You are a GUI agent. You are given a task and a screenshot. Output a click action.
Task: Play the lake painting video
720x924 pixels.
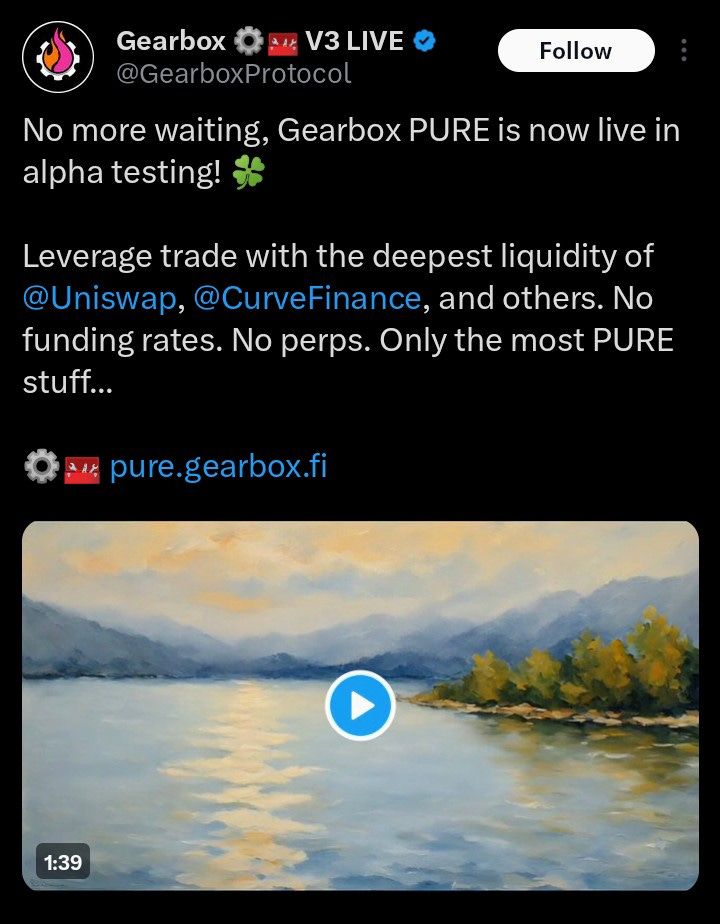(360, 706)
